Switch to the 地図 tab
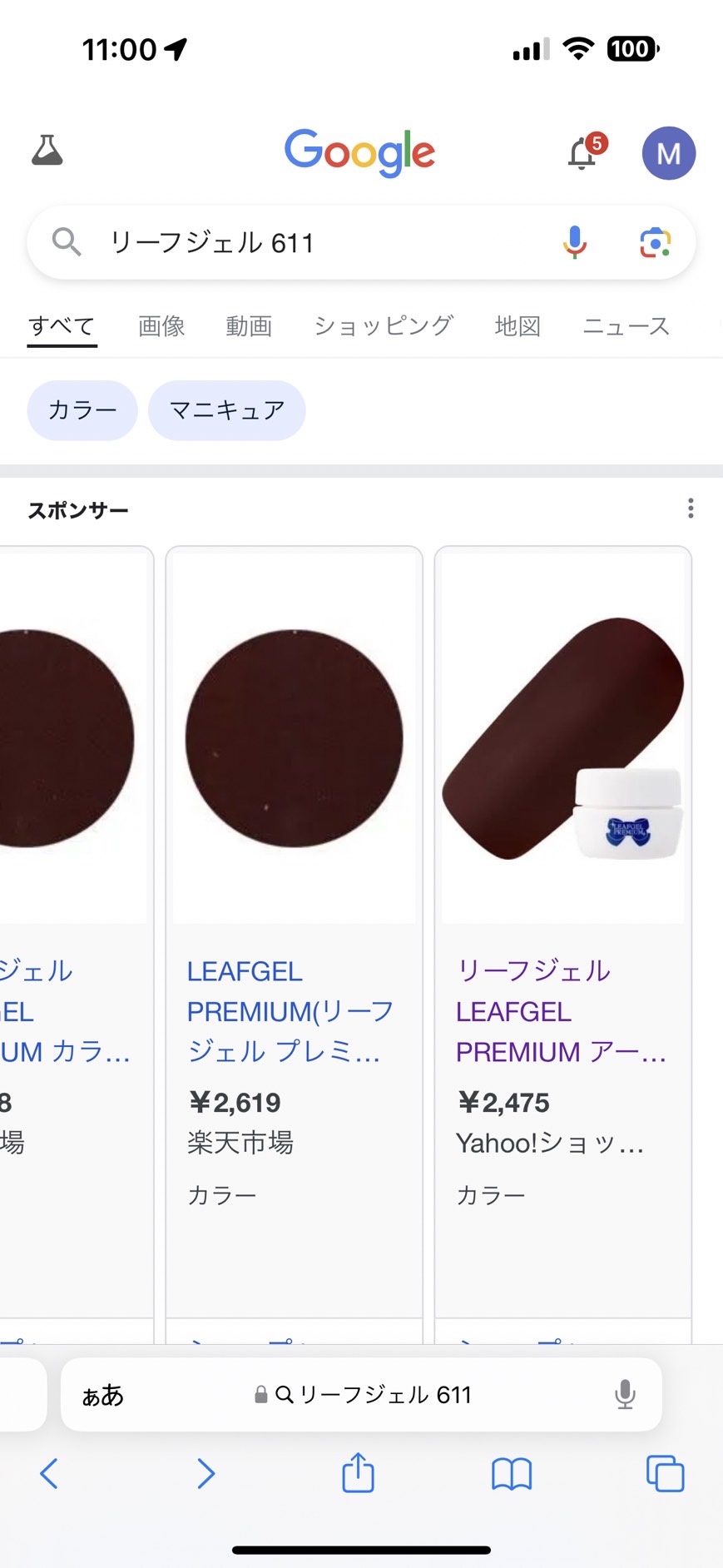 coord(517,326)
